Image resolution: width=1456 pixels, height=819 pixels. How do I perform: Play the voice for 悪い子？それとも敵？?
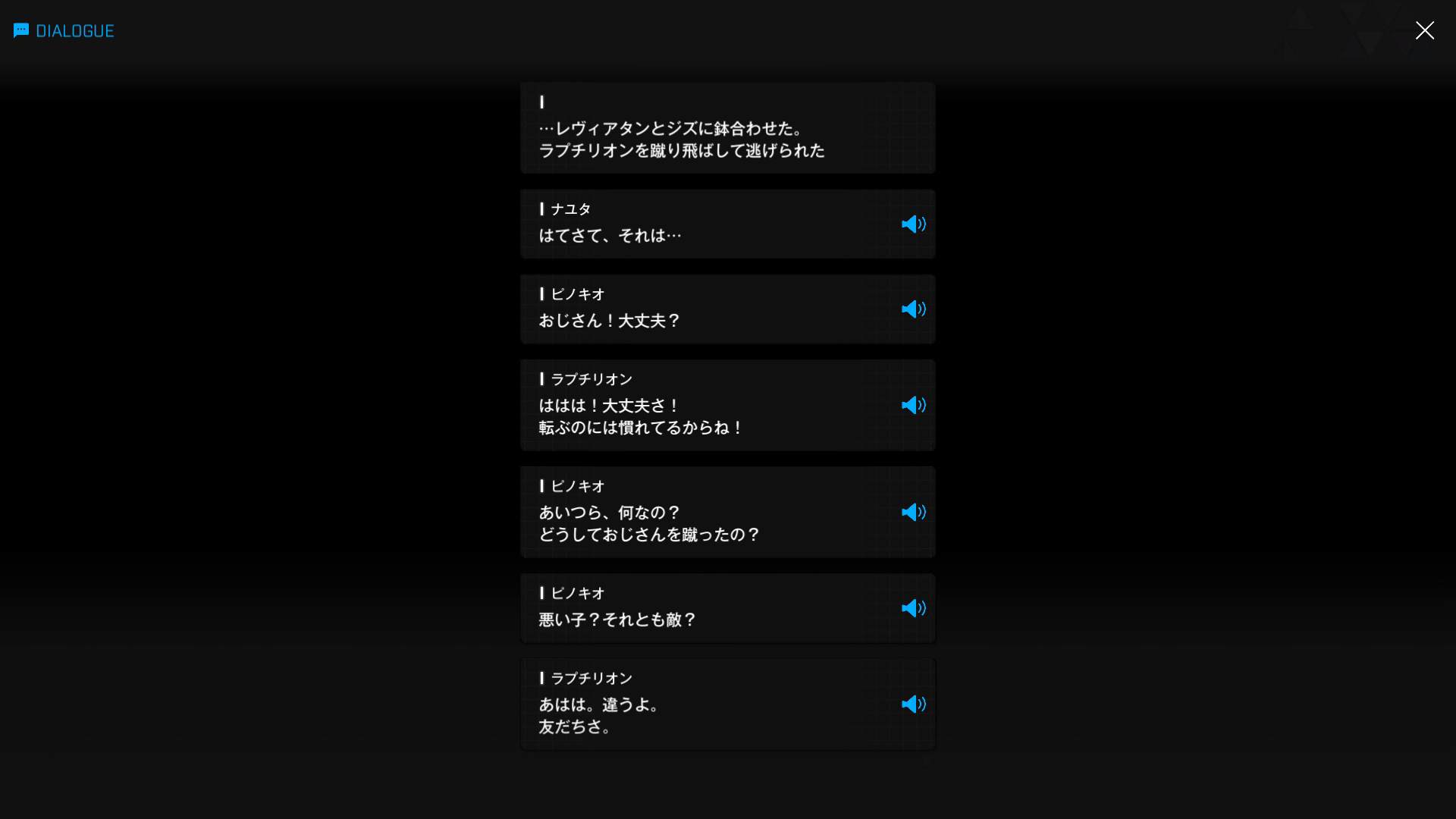pyautogui.click(x=913, y=608)
